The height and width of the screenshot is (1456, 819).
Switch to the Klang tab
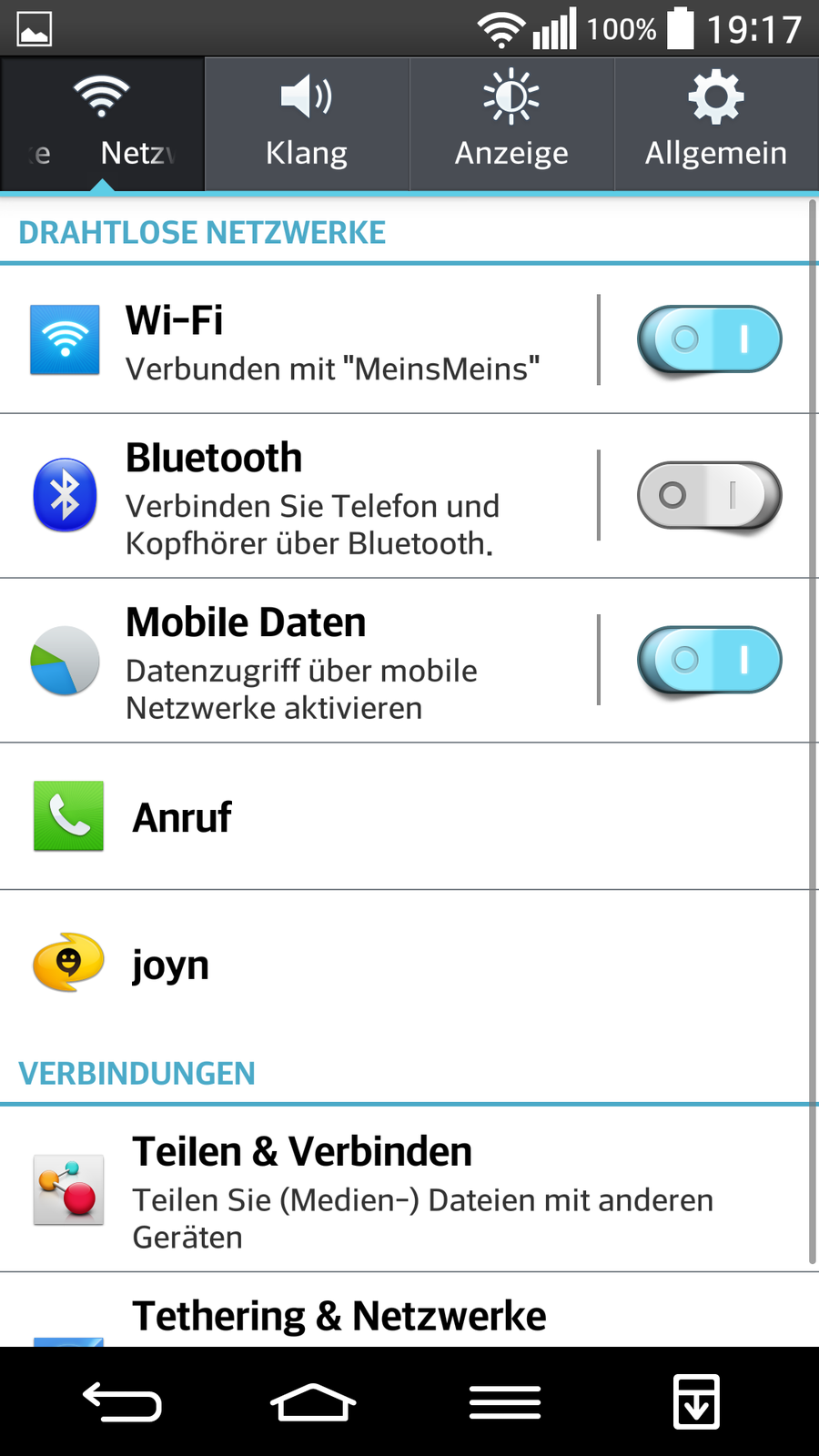pos(307,125)
